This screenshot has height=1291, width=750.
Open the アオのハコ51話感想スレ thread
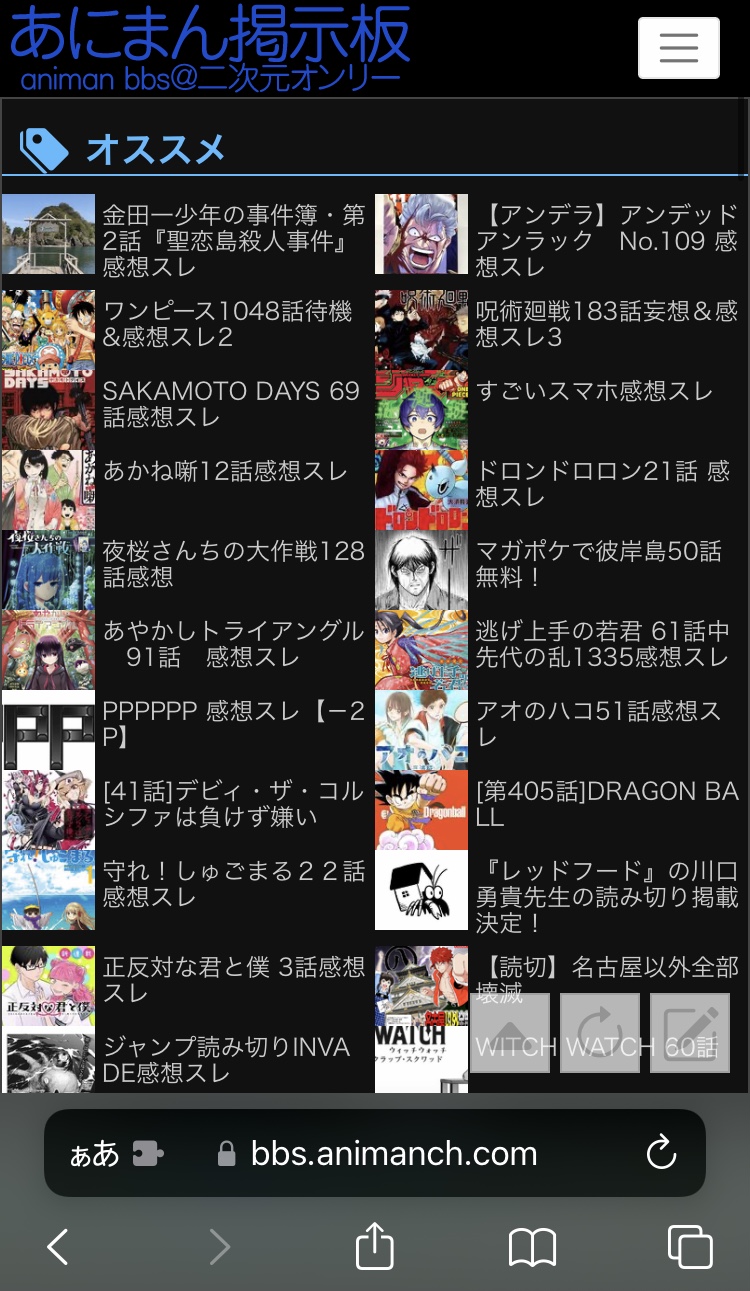click(x=598, y=724)
